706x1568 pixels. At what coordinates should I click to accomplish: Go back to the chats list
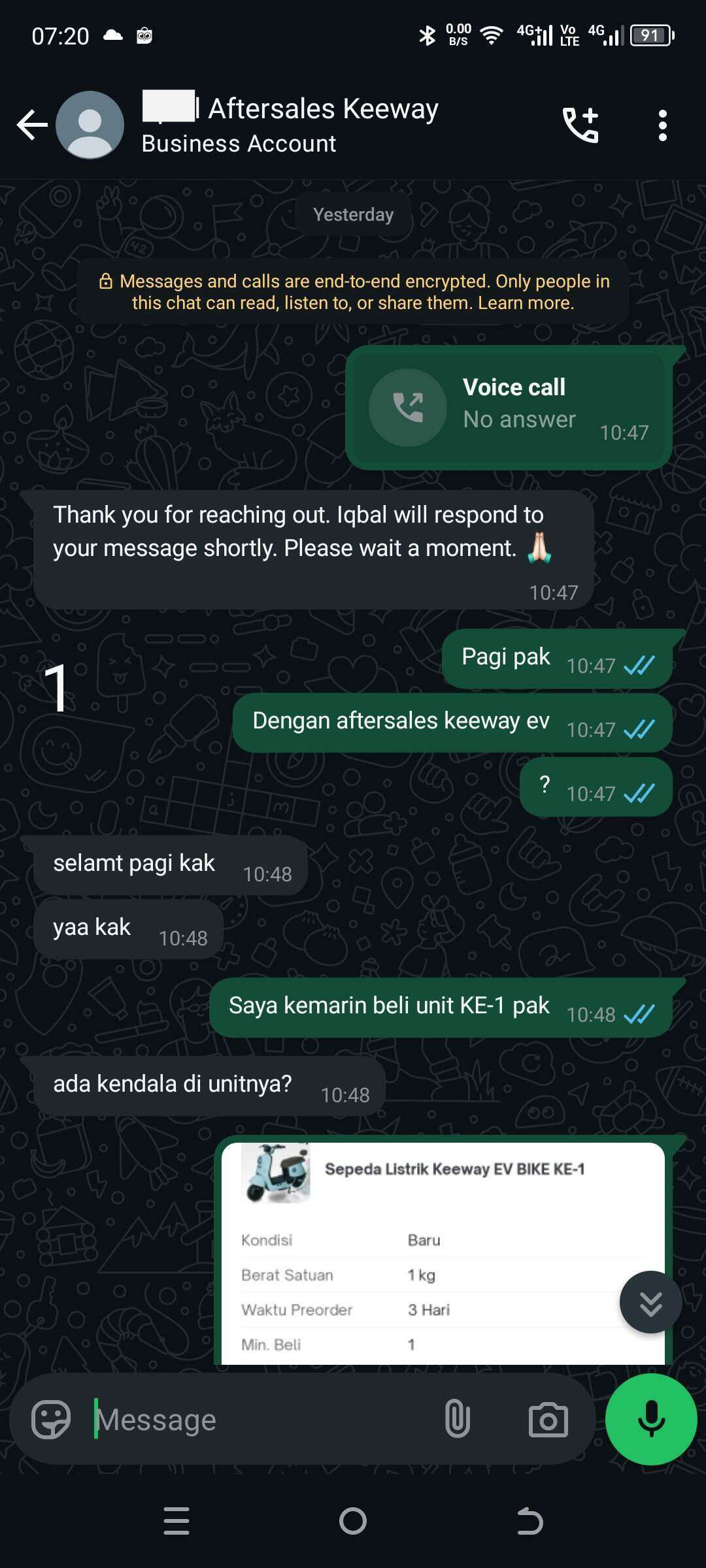click(32, 125)
